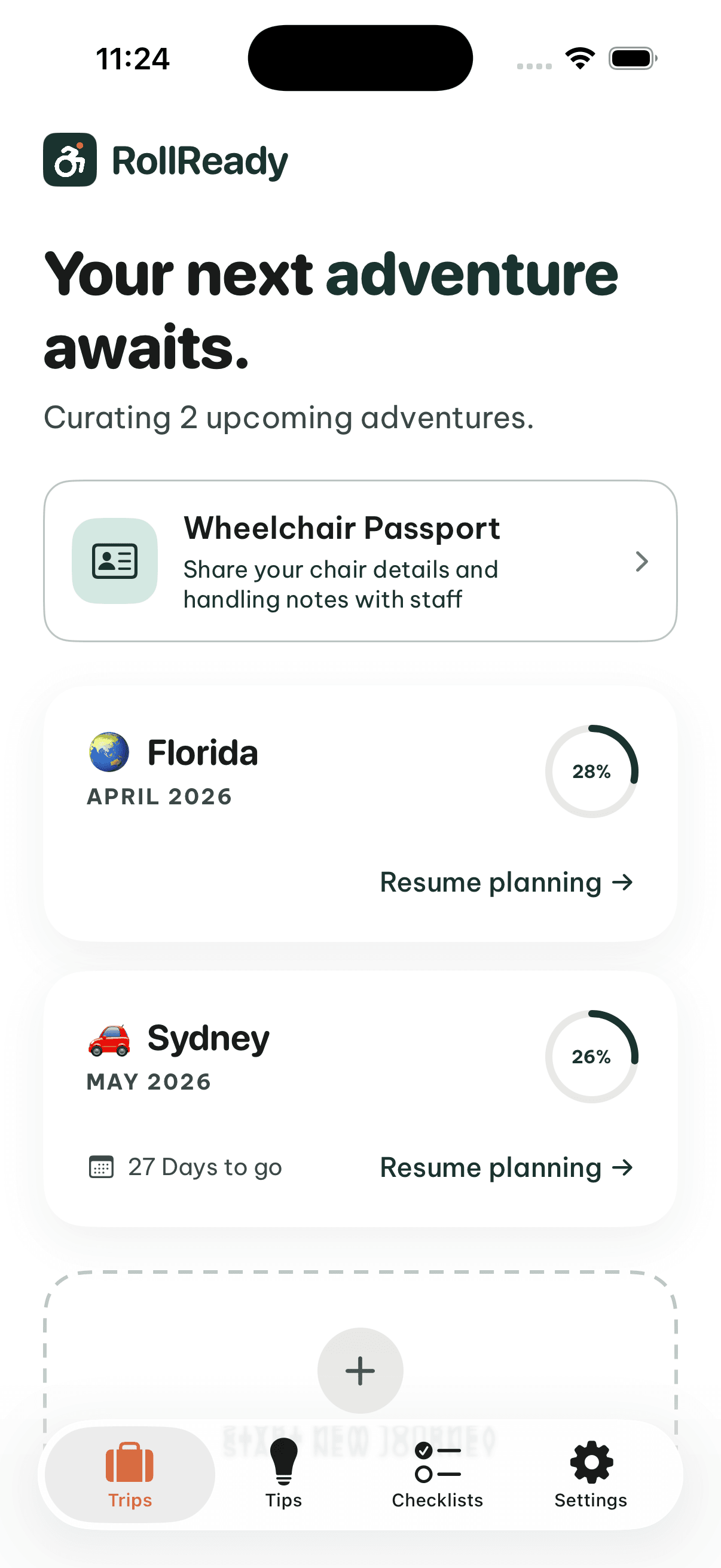Tap the plus button to add a trip
Viewport: 721px width, 1568px height.
click(360, 1370)
